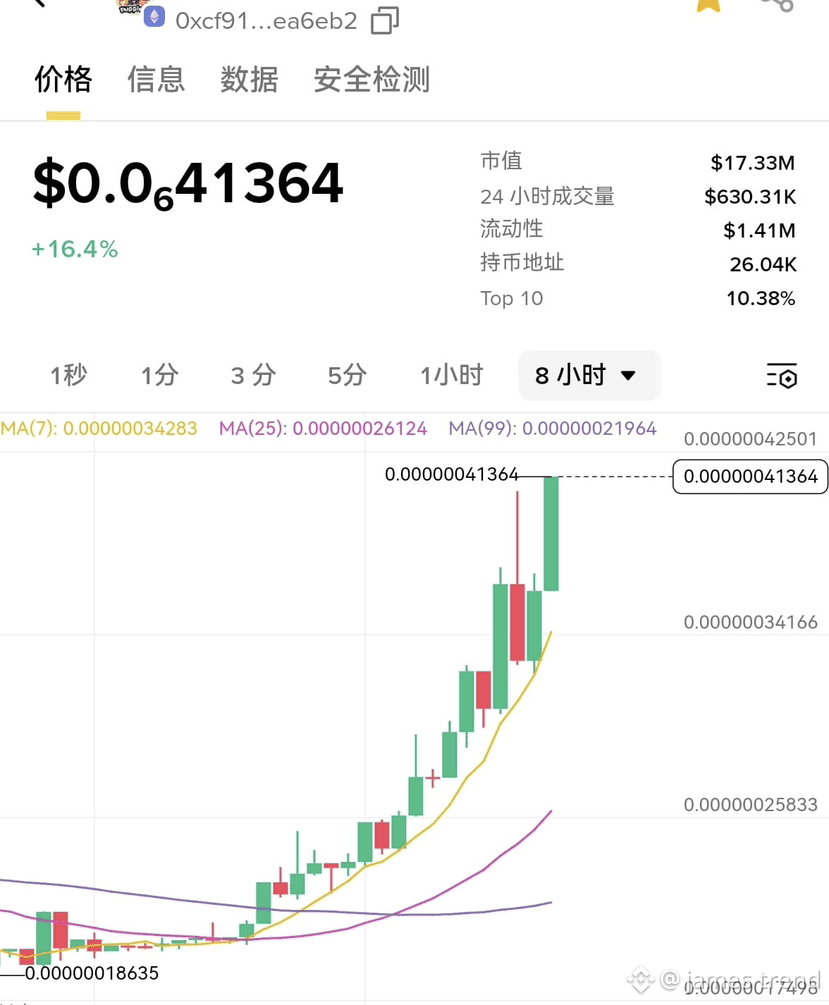The width and height of the screenshot is (829, 1005).
Task: Choose the 3 分 chart interval
Action: [x=253, y=376]
